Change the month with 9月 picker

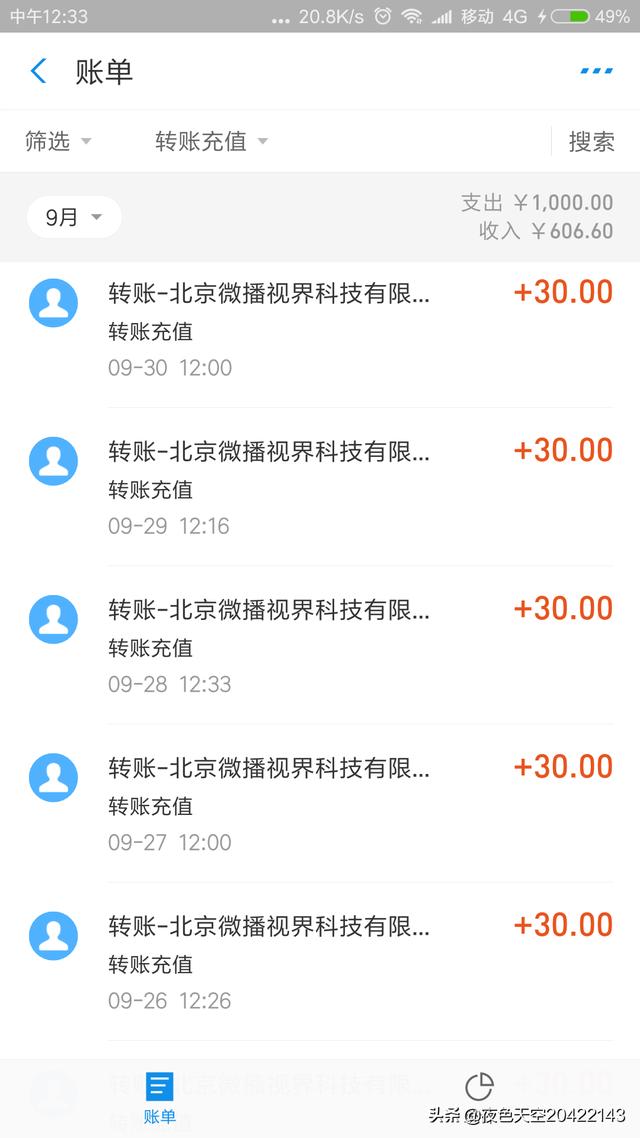coord(74,217)
